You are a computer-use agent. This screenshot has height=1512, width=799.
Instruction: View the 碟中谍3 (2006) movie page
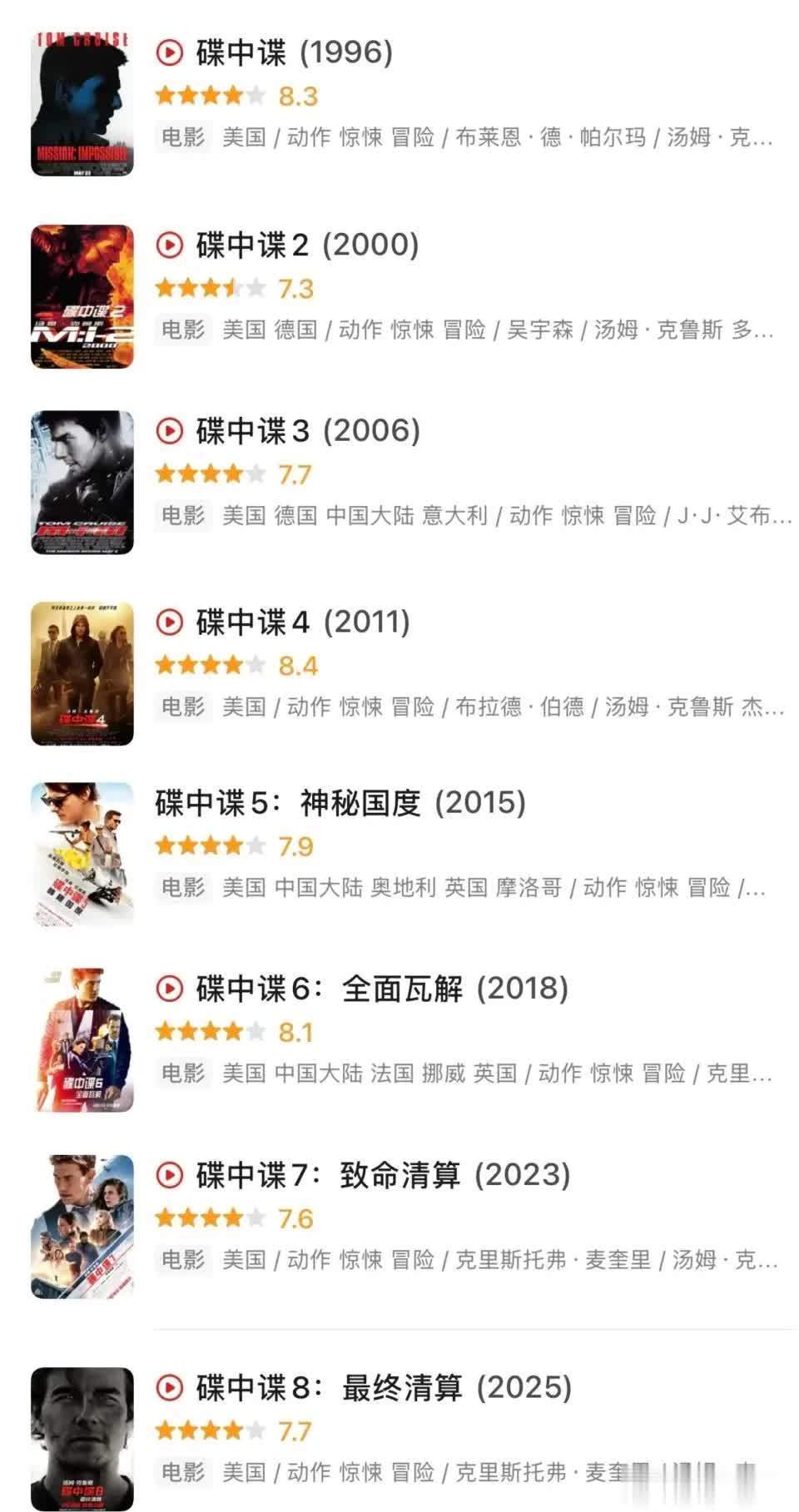[x=308, y=431]
